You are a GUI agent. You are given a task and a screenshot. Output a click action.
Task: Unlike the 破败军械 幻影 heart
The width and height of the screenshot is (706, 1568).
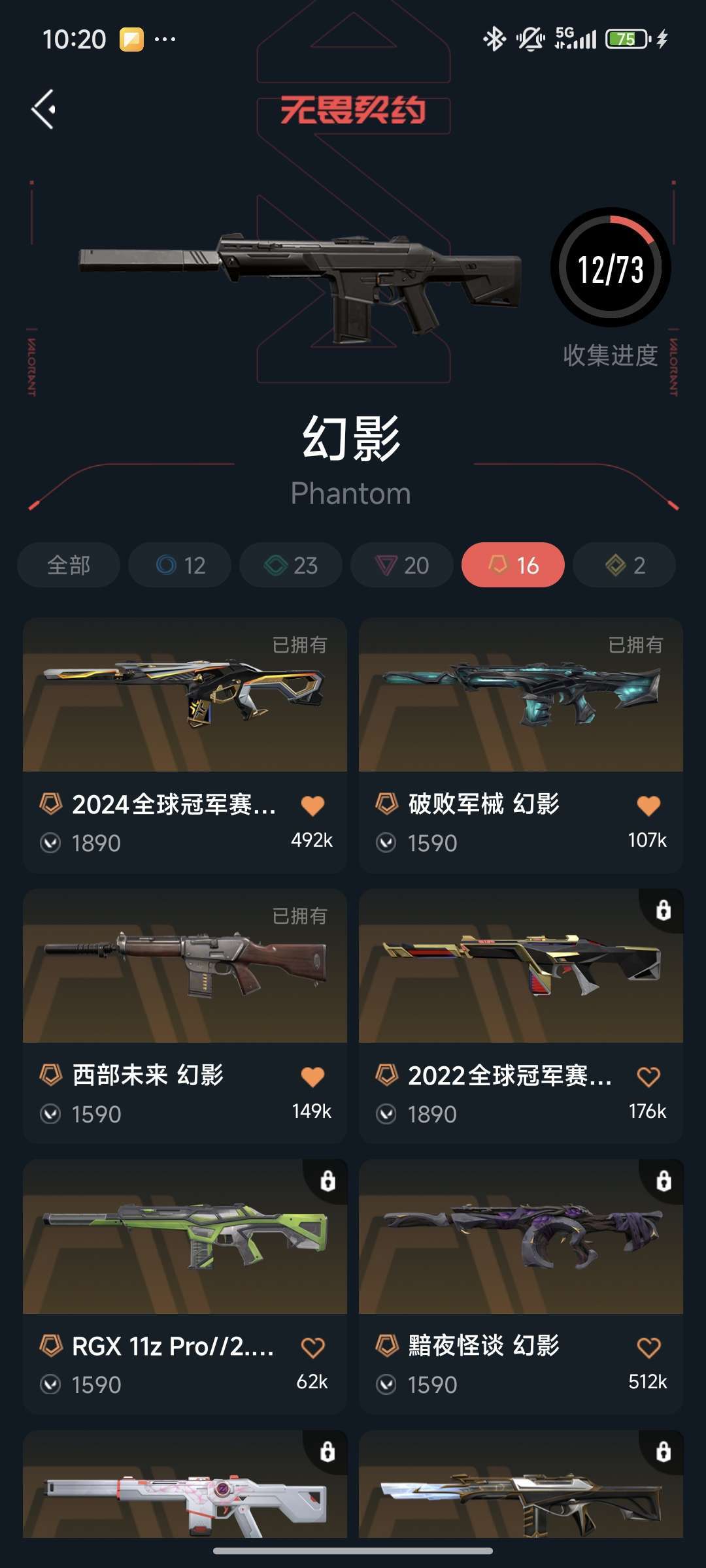[648, 806]
